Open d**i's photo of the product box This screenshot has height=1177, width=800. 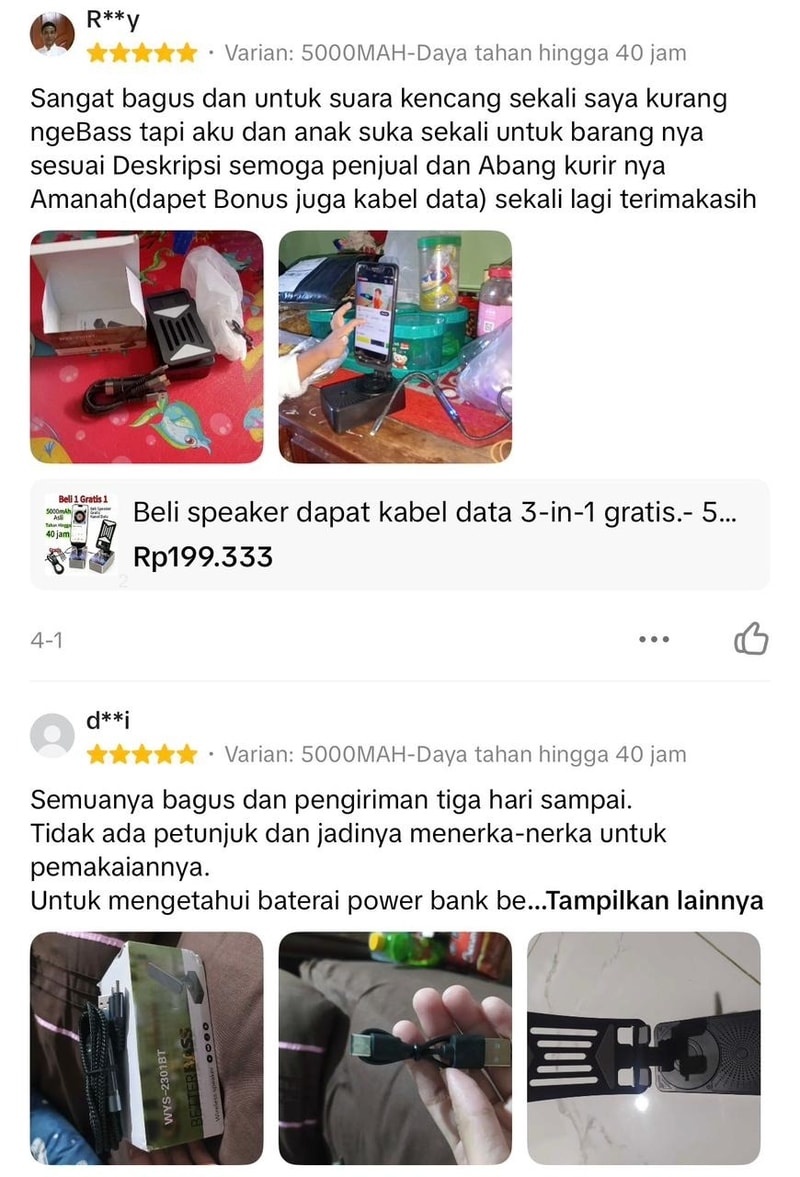[147, 1048]
